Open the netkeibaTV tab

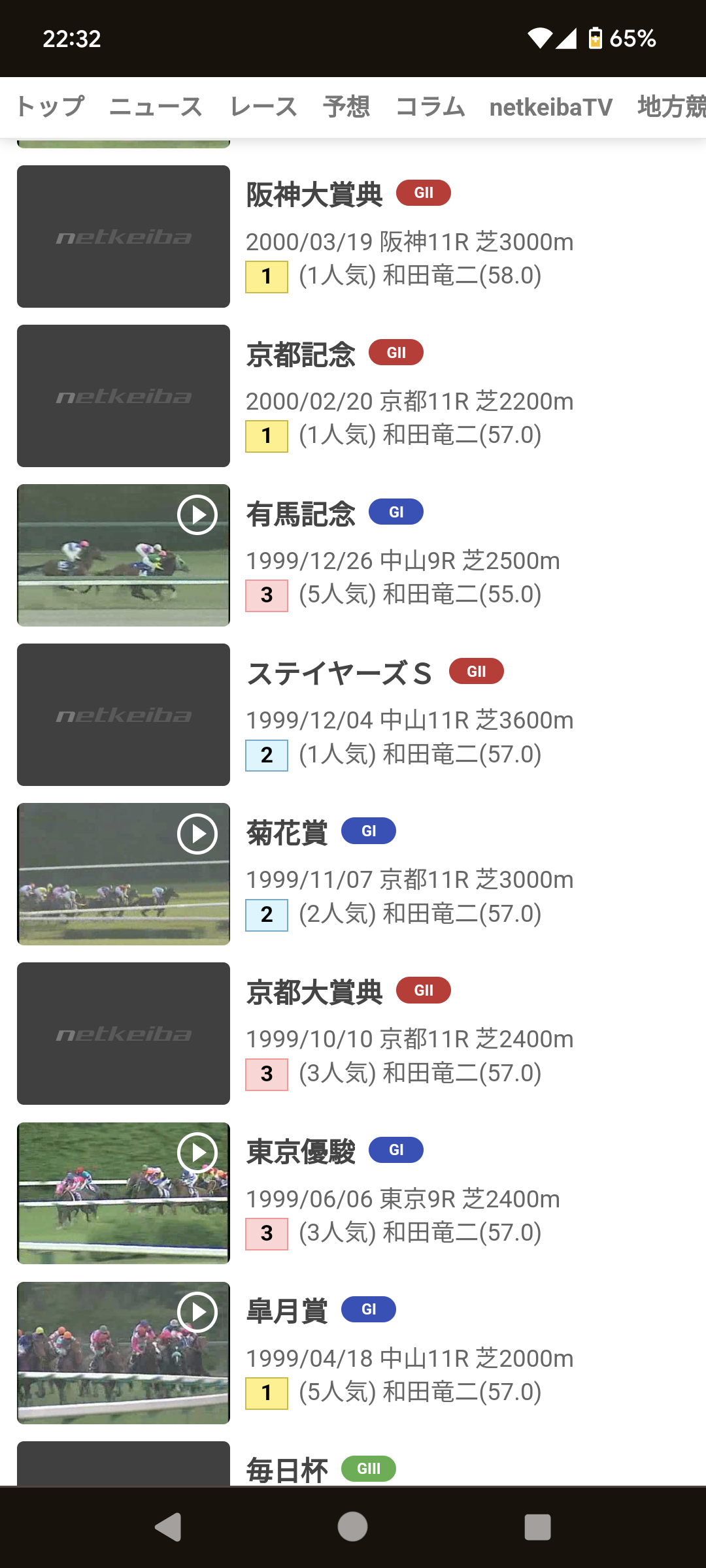click(x=550, y=106)
